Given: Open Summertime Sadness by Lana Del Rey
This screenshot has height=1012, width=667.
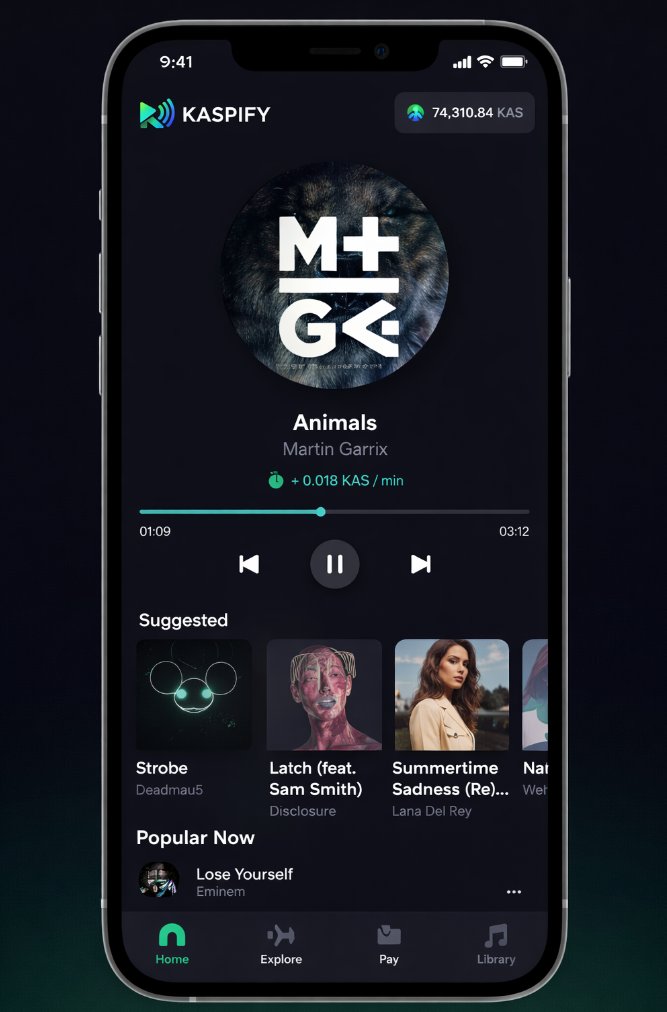Looking at the screenshot, I should 452,695.
